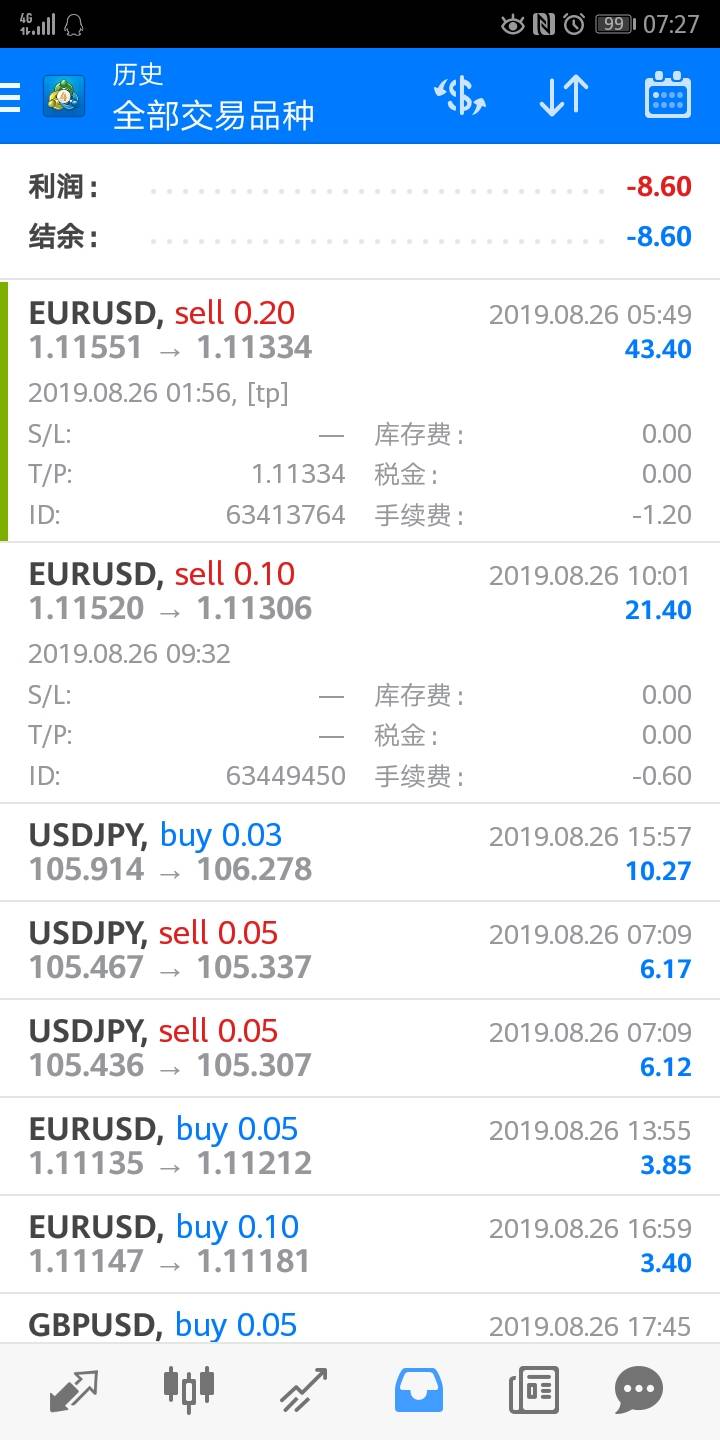Switch to the news tab

[533, 1390]
